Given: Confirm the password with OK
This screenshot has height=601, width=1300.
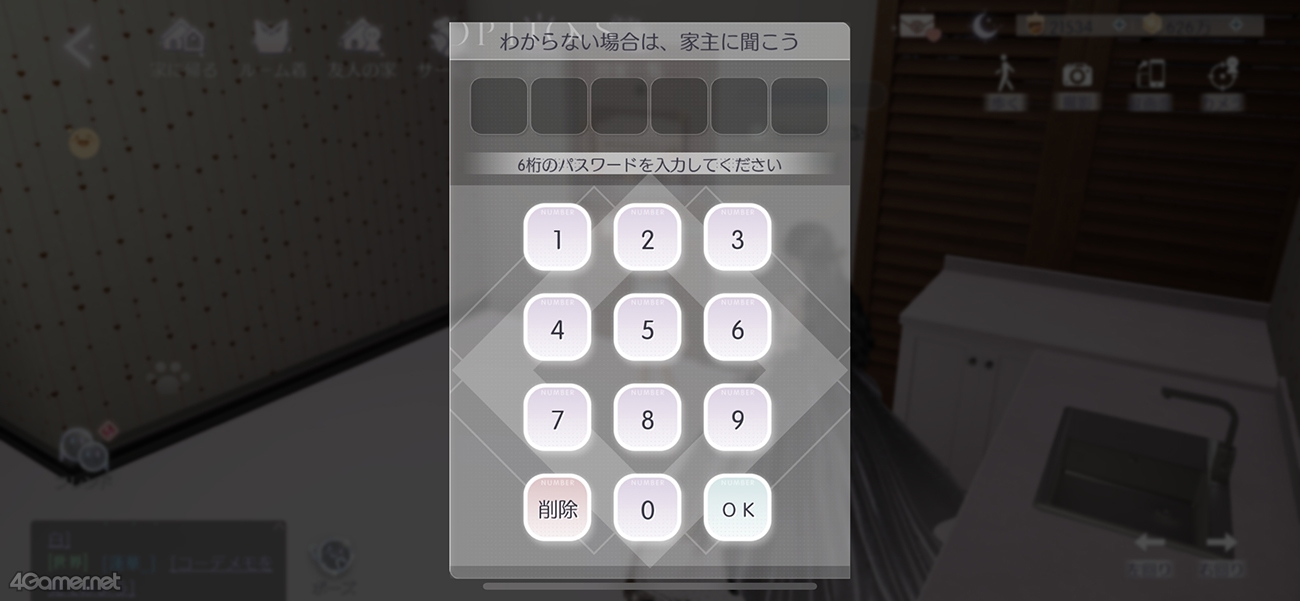Looking at the screenshot, I should coord(737,508).
